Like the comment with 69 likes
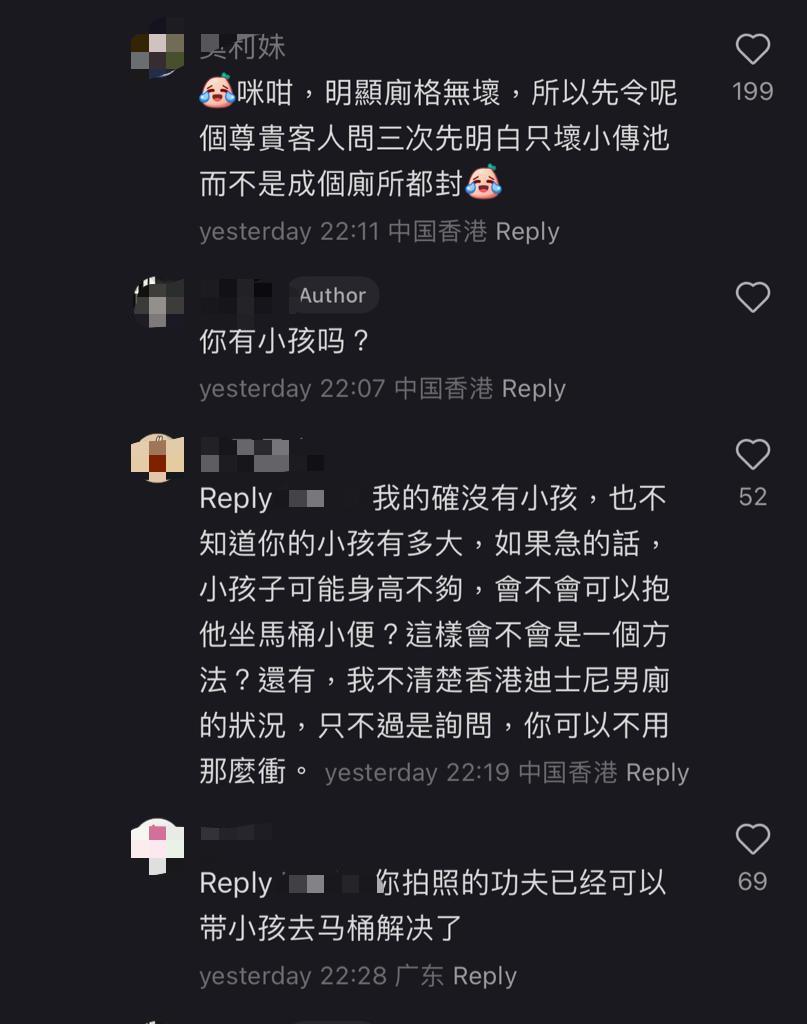This screenshot has width=807, height=1024. click(x=752, y=840)
